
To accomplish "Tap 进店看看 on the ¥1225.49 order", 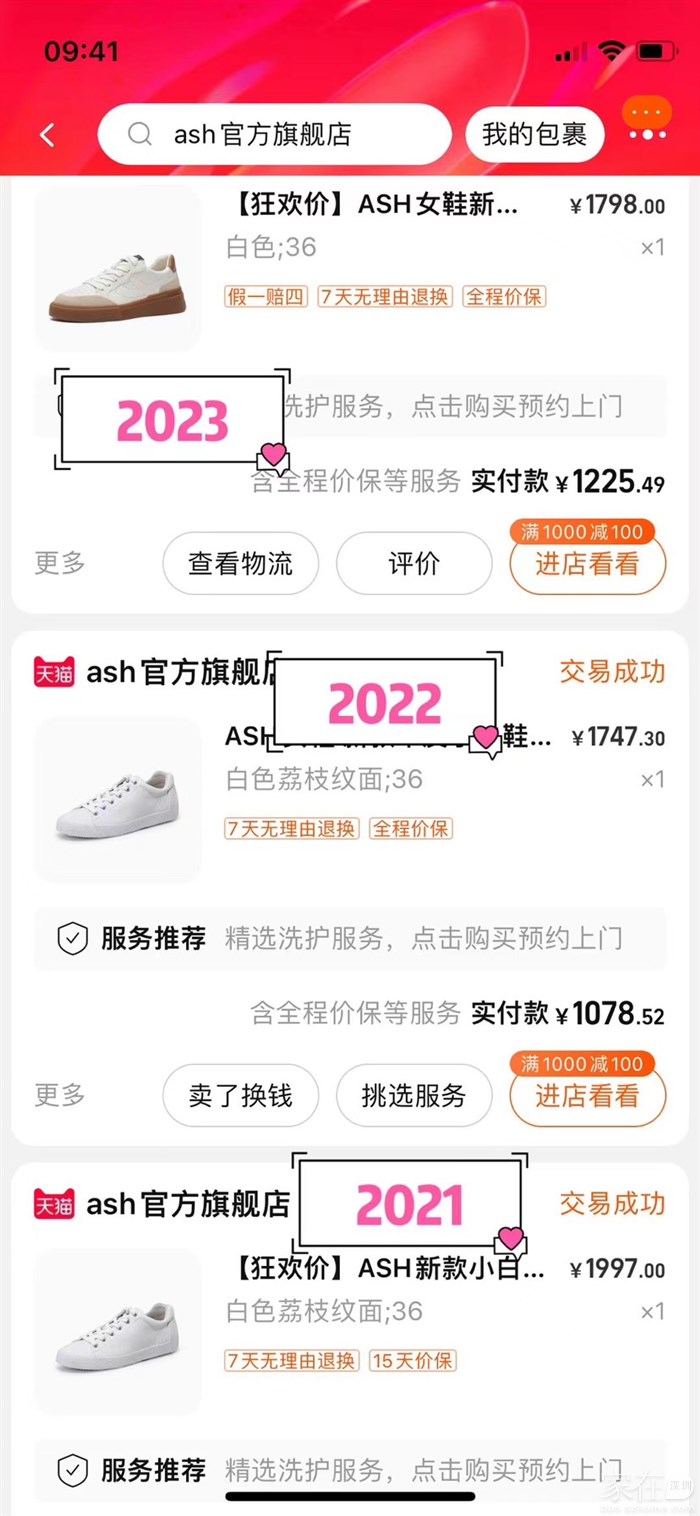I will (587, 564).
